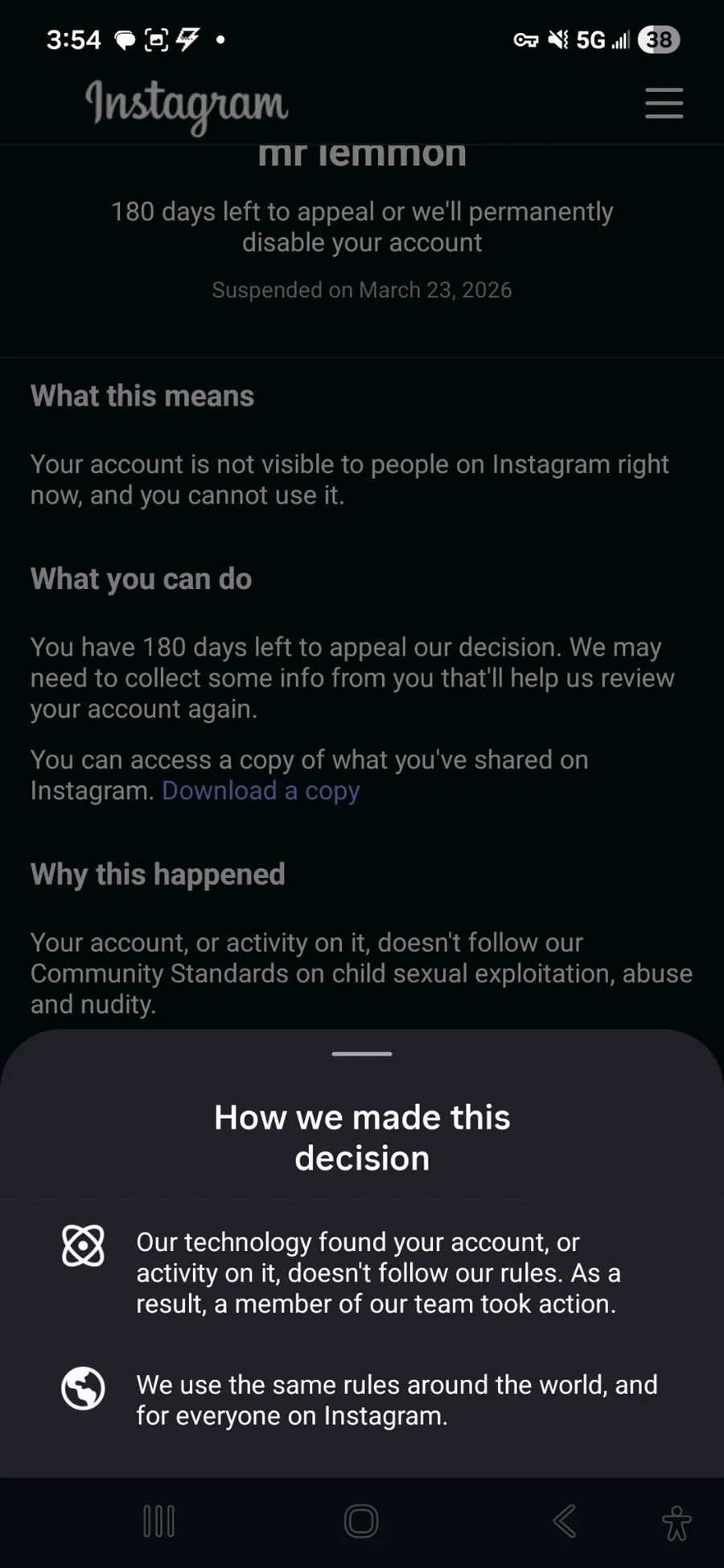Open the accessibility shortcut button
The width and height of the screenshot is (724, 1568).
[x=677, y=1522]
